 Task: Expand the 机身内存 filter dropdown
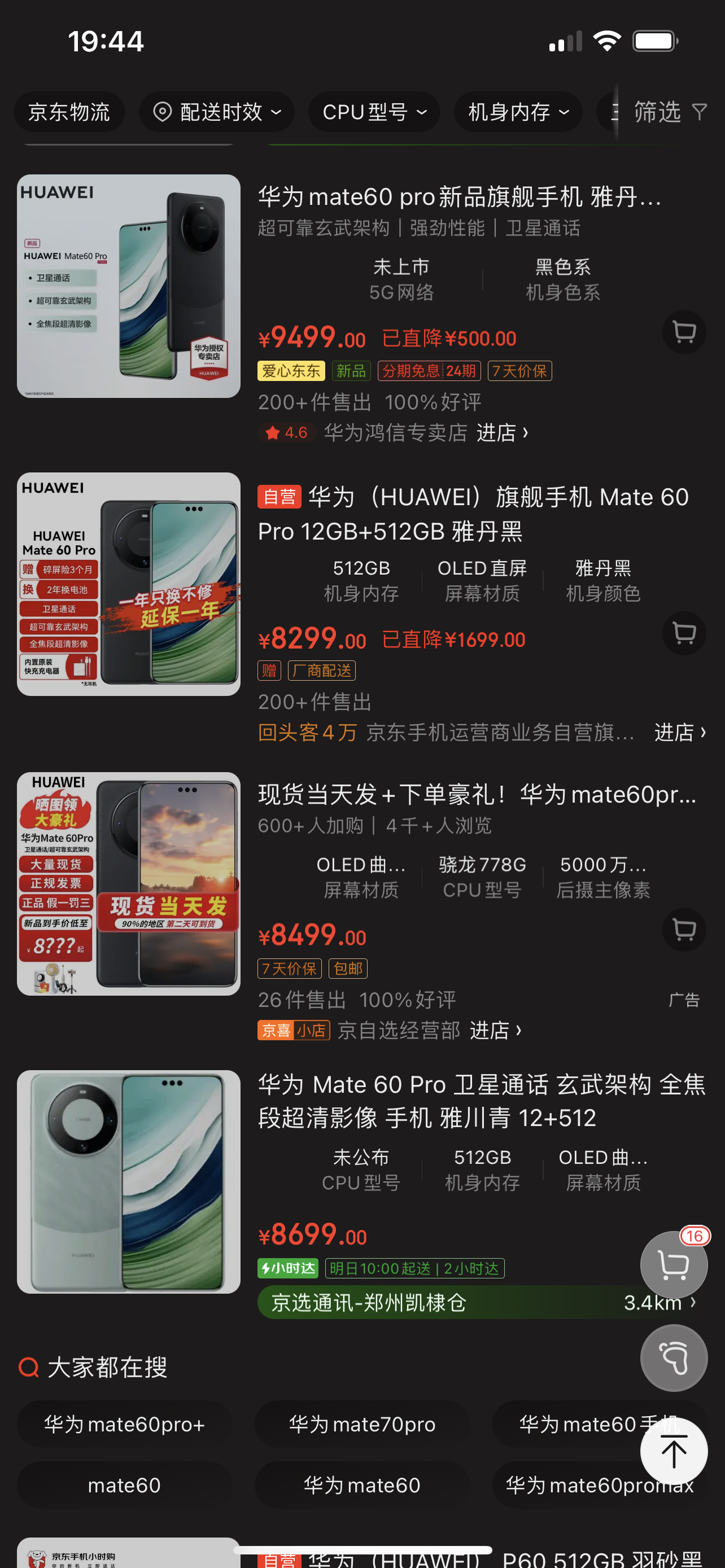coord(517,112)
